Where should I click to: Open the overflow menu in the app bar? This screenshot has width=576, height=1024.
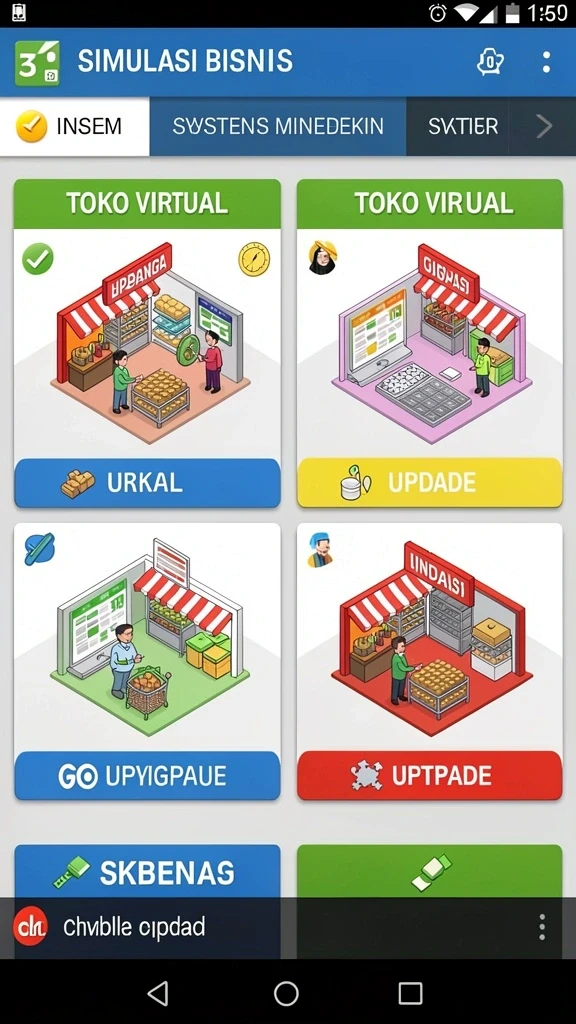(546, 62)
